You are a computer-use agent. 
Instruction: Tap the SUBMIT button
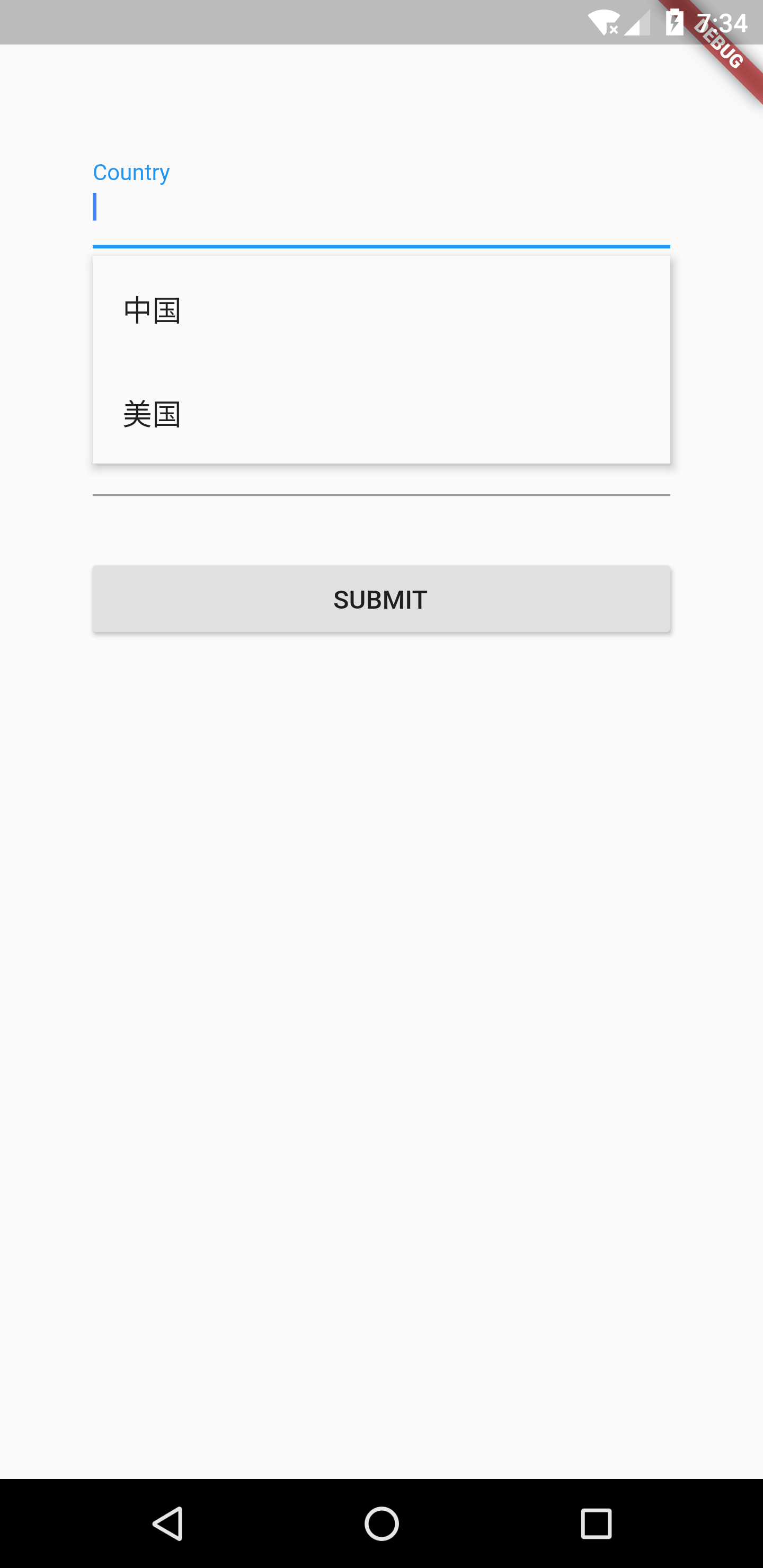click(x=381, y=599)
